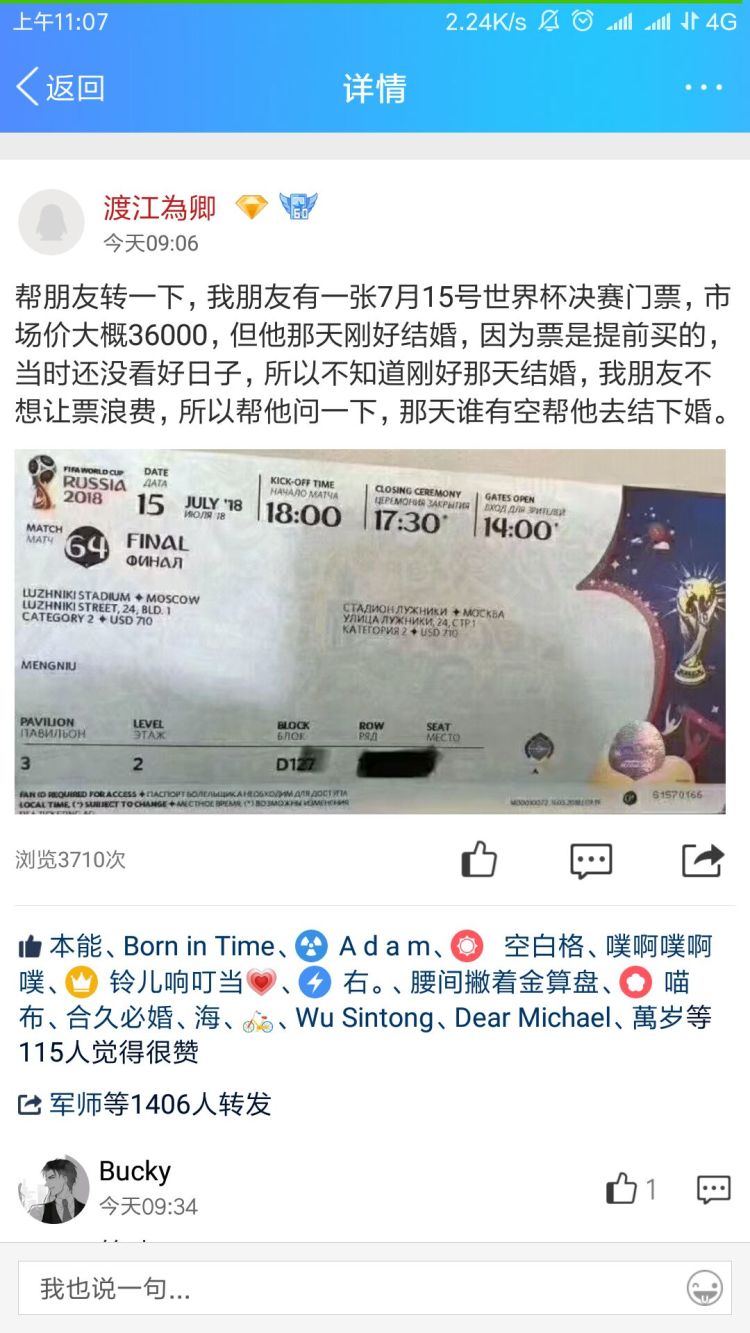Open Bucky's profile picture
This screenshot has width=750, height=1333.
tap(54, 1189)
